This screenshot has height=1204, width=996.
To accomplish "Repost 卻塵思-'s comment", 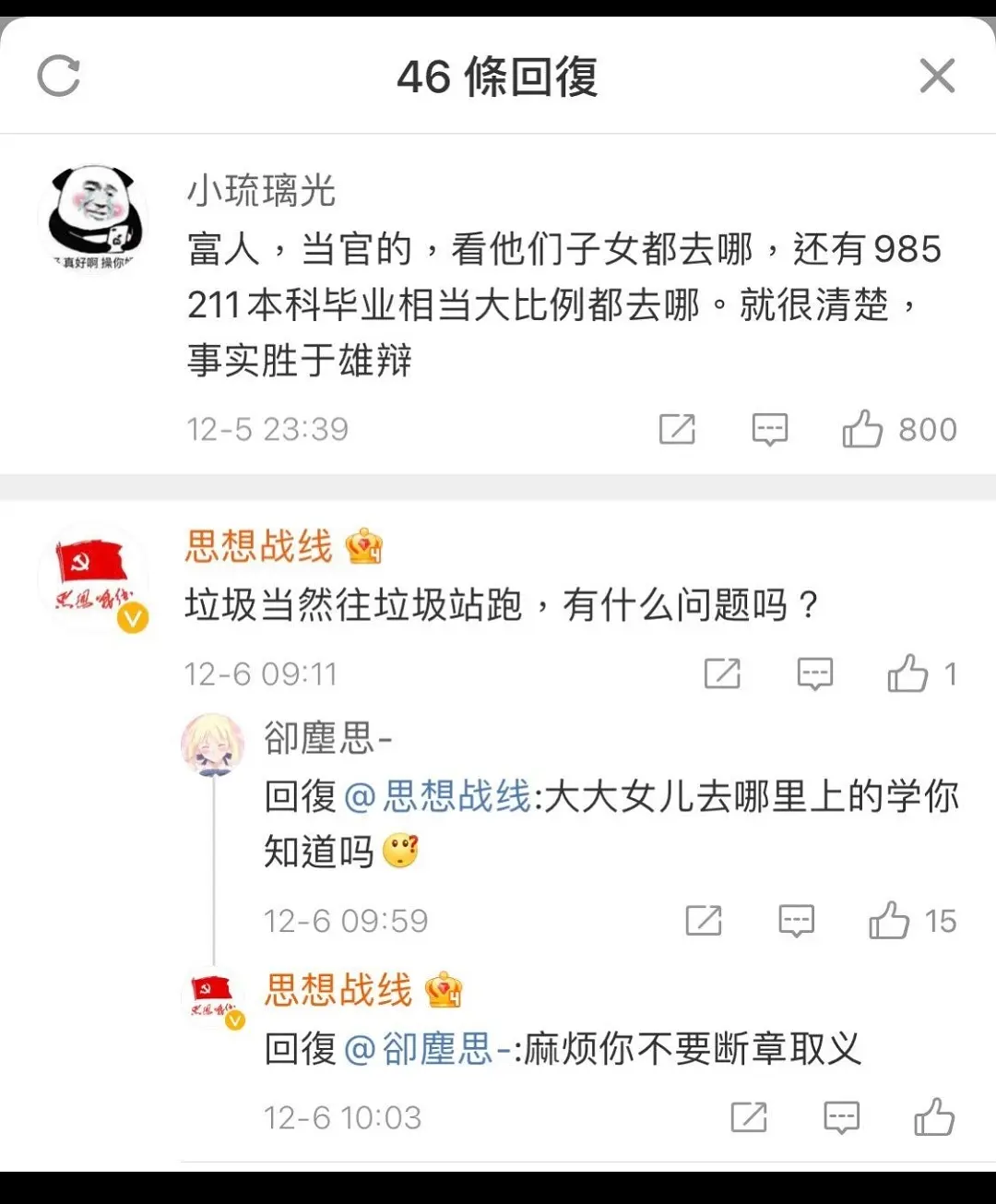I will click(704, 920).
